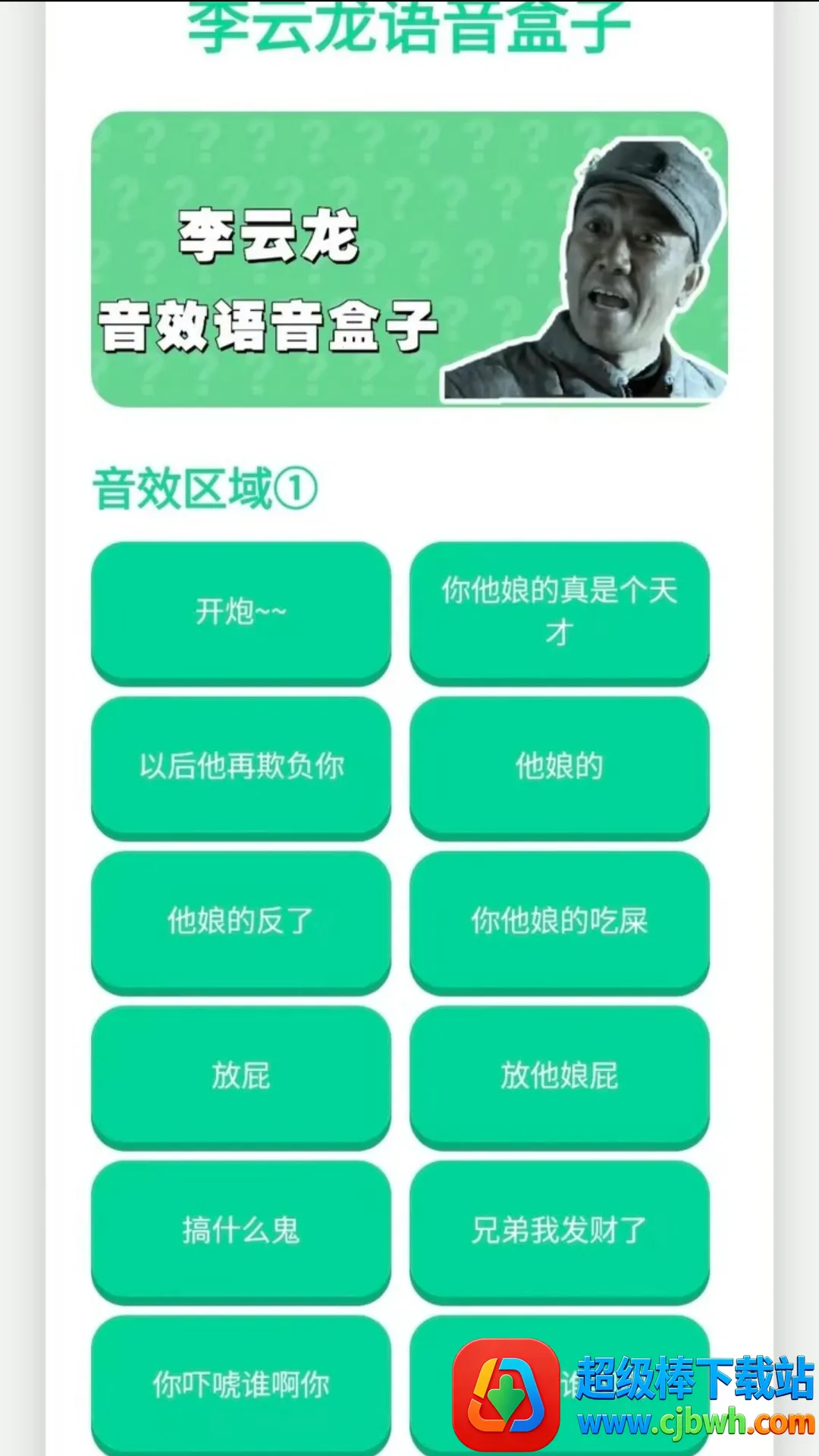Viewport: 819px width, 1456px height.
Task: Play 你他娘的吃屎 sound effect
Action: pos(560,921)
